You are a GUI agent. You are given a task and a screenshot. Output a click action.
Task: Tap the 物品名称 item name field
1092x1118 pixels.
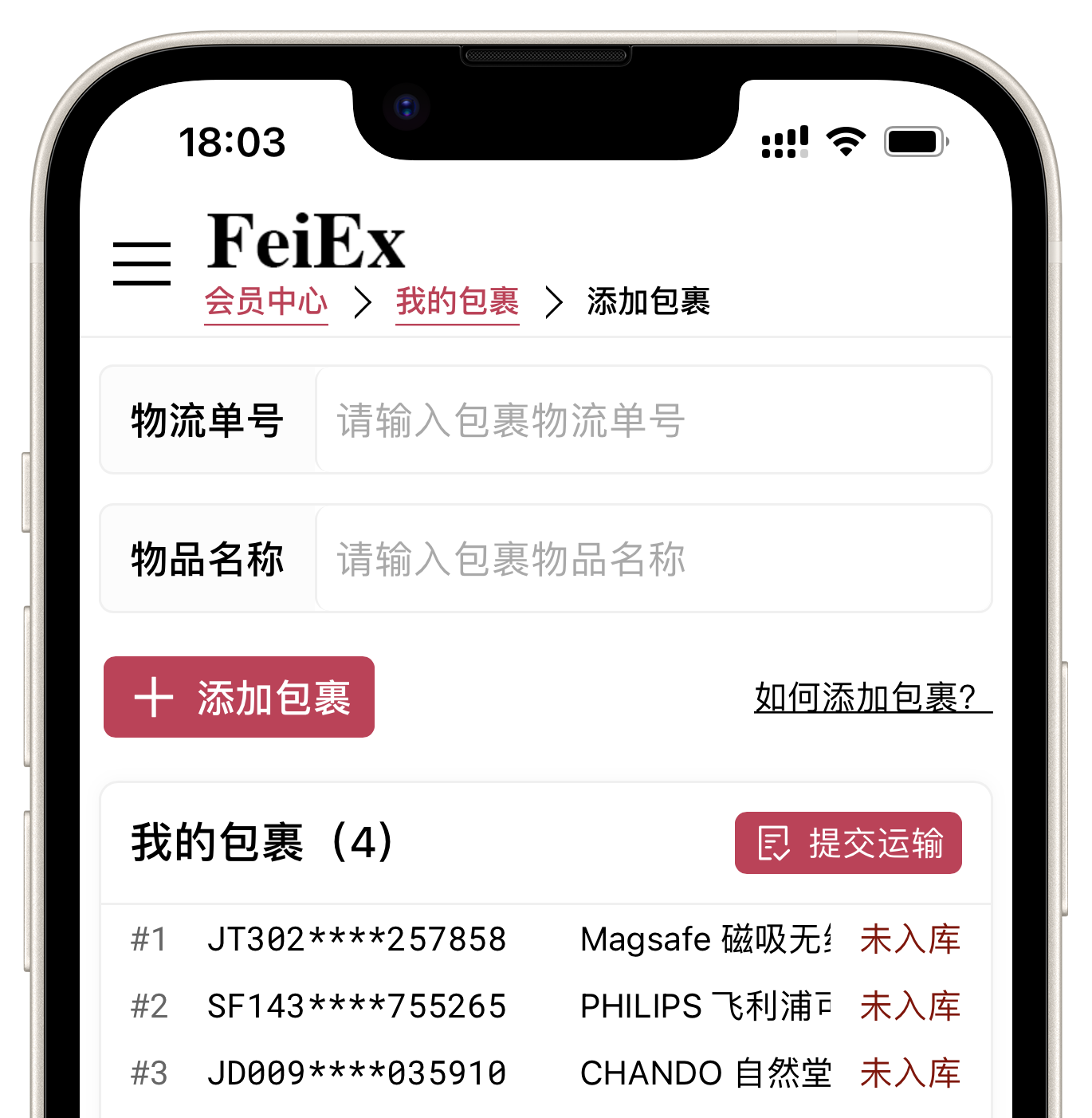652,559
